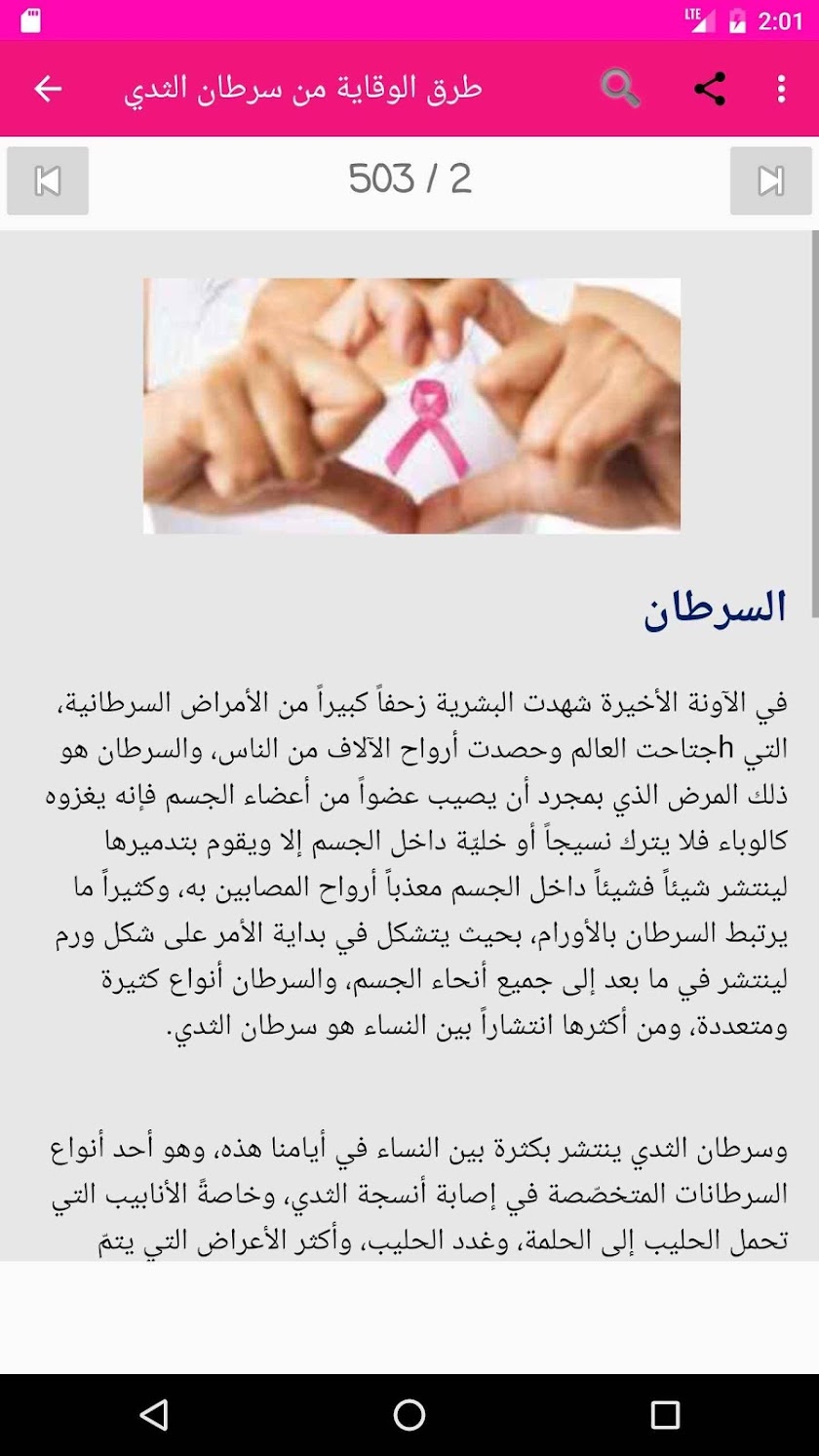Go back using the app bar arrow

(x=48, y=89)
